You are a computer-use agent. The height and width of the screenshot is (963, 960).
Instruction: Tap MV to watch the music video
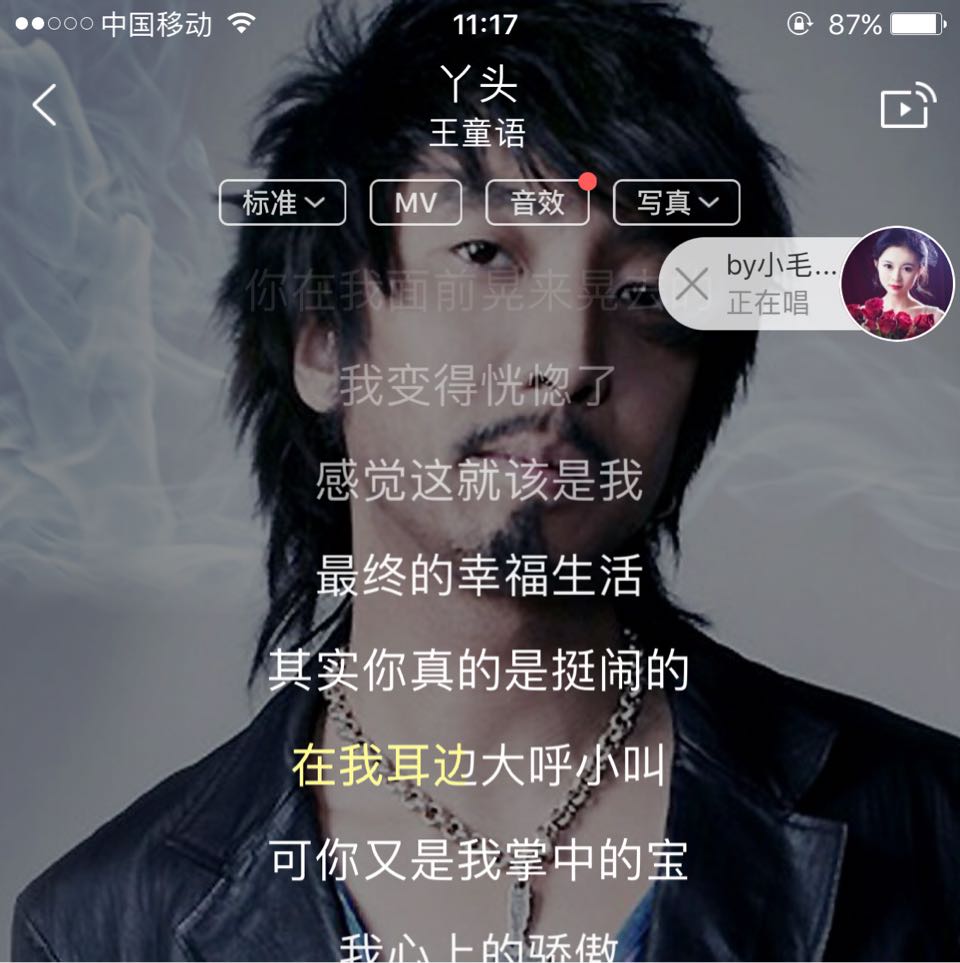coord(415,203)
